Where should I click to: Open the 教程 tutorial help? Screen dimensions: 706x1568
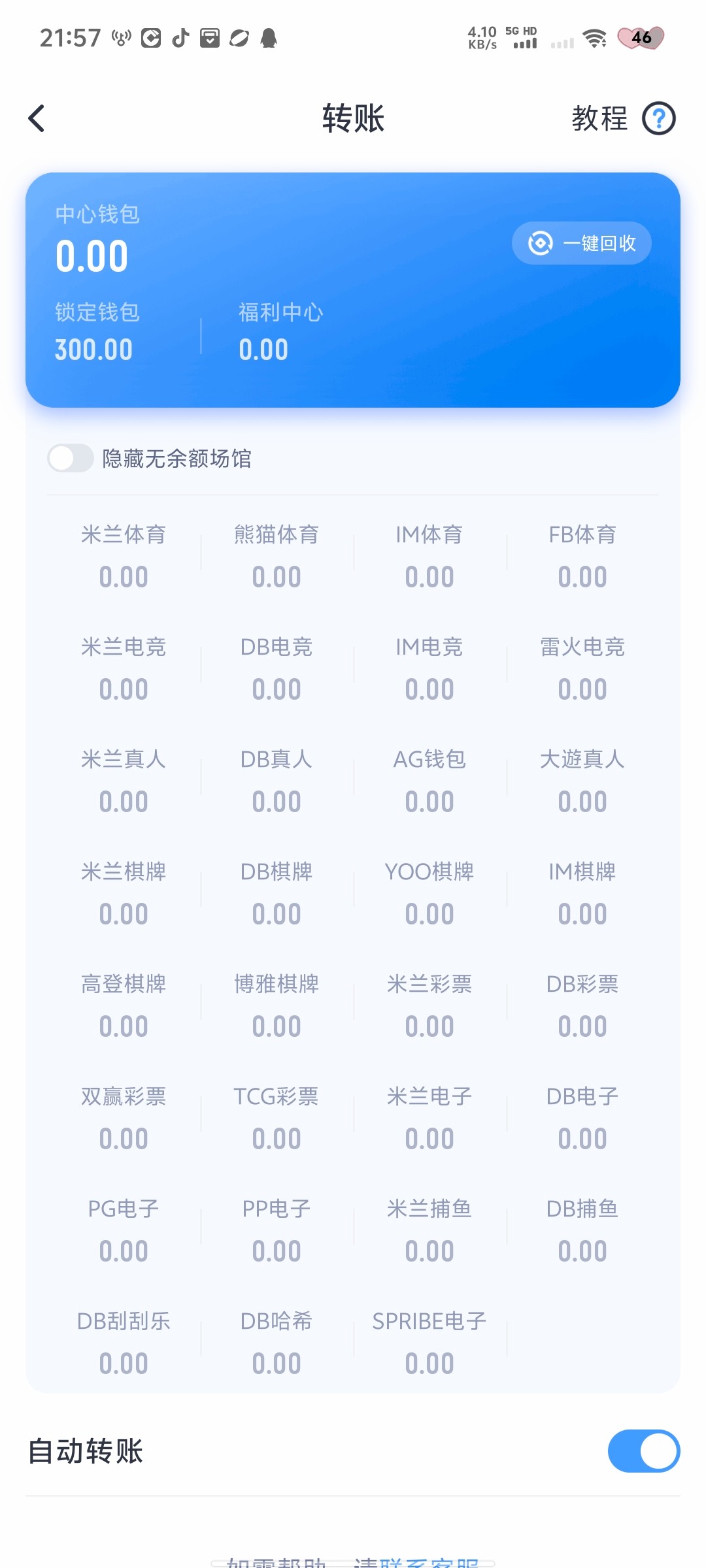(624, 118)
